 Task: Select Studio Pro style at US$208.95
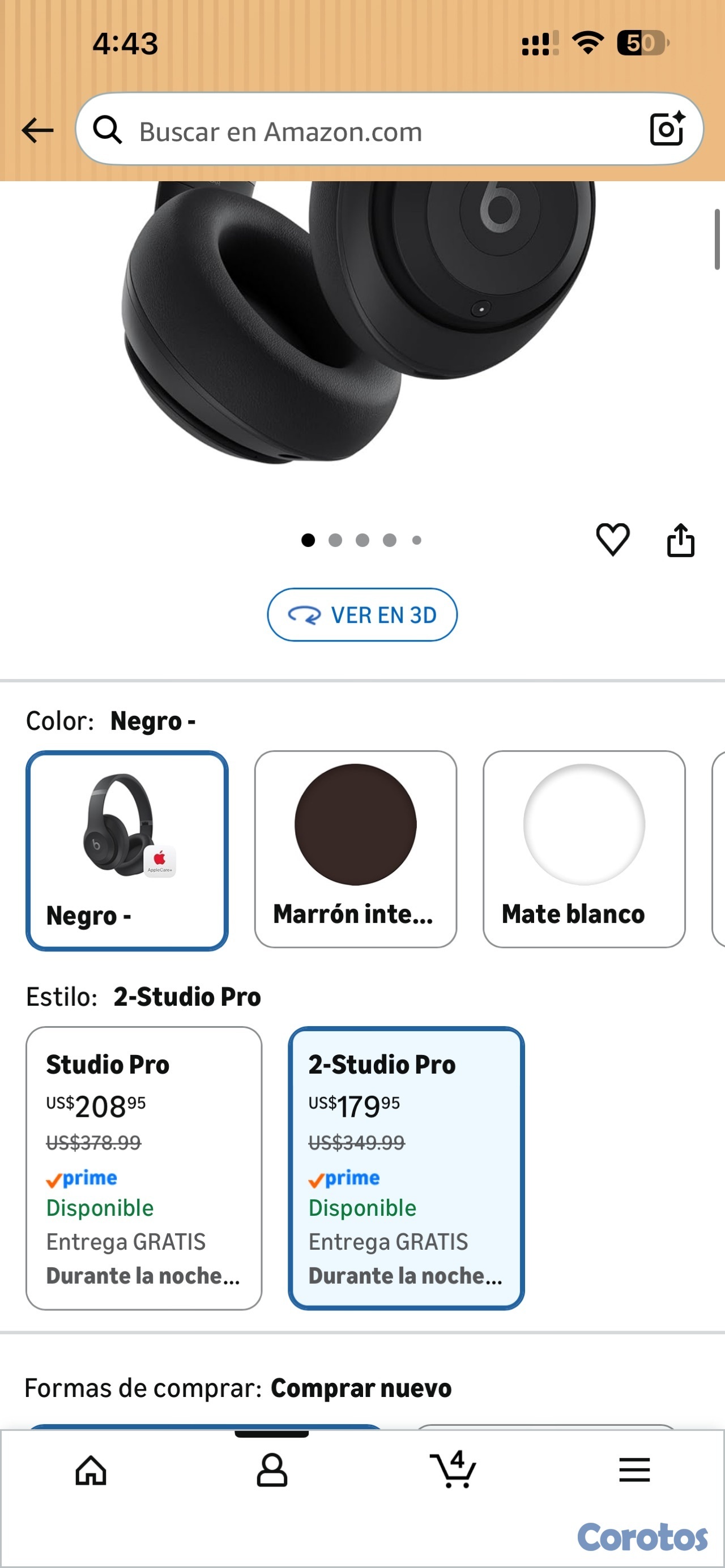coord(144,1168)
